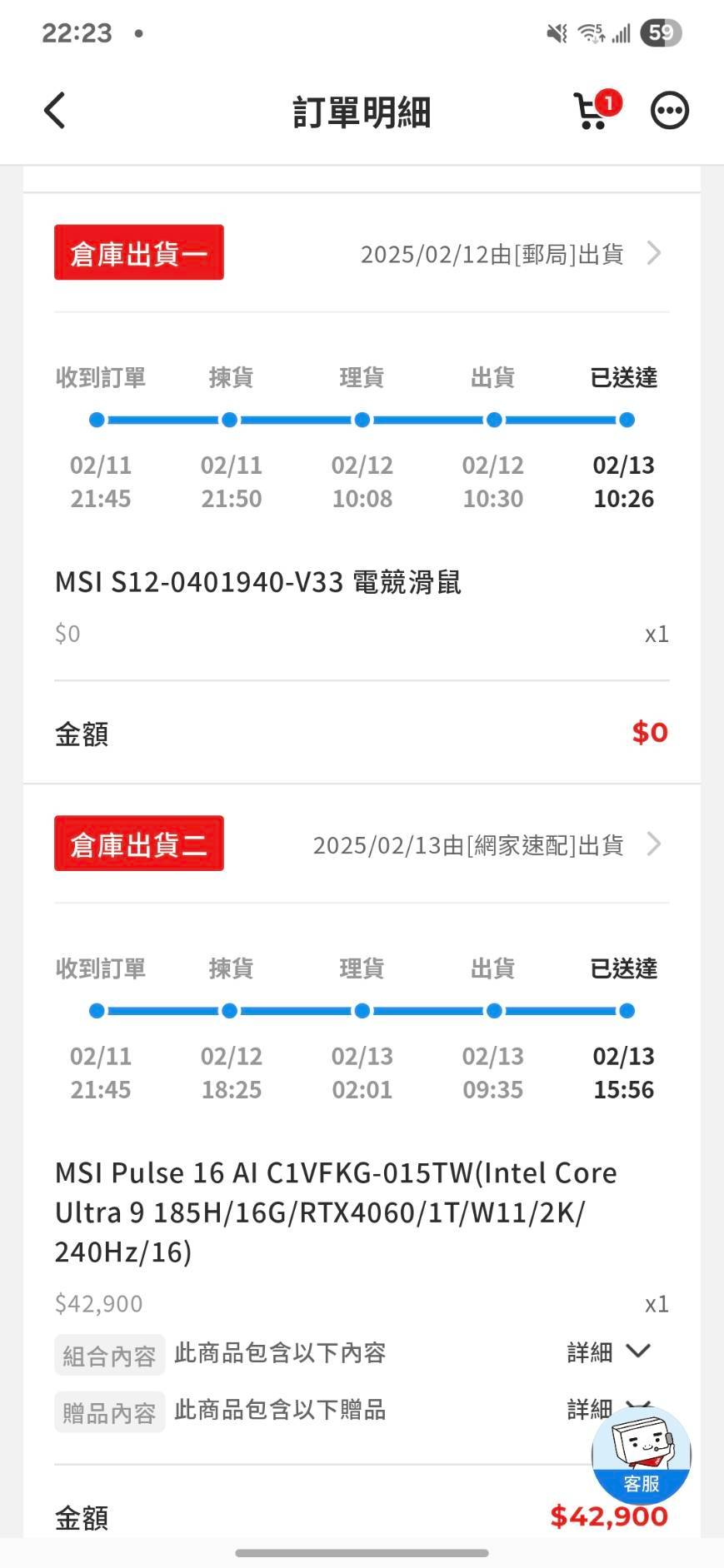The width and height of the screenshot is (724, 1568).
Task: Go back from order details
Action: click(54, 111)
